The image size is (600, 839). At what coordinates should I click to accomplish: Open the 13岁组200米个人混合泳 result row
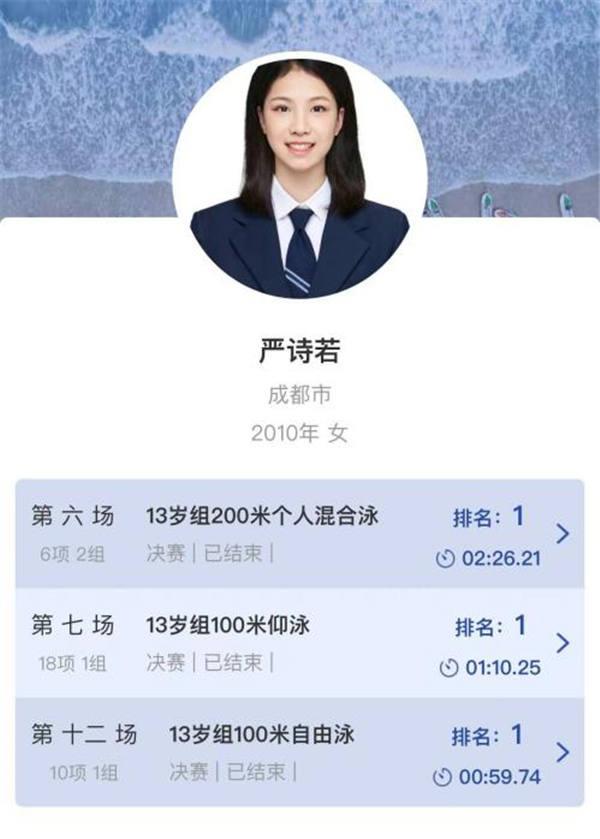(299, 534)
